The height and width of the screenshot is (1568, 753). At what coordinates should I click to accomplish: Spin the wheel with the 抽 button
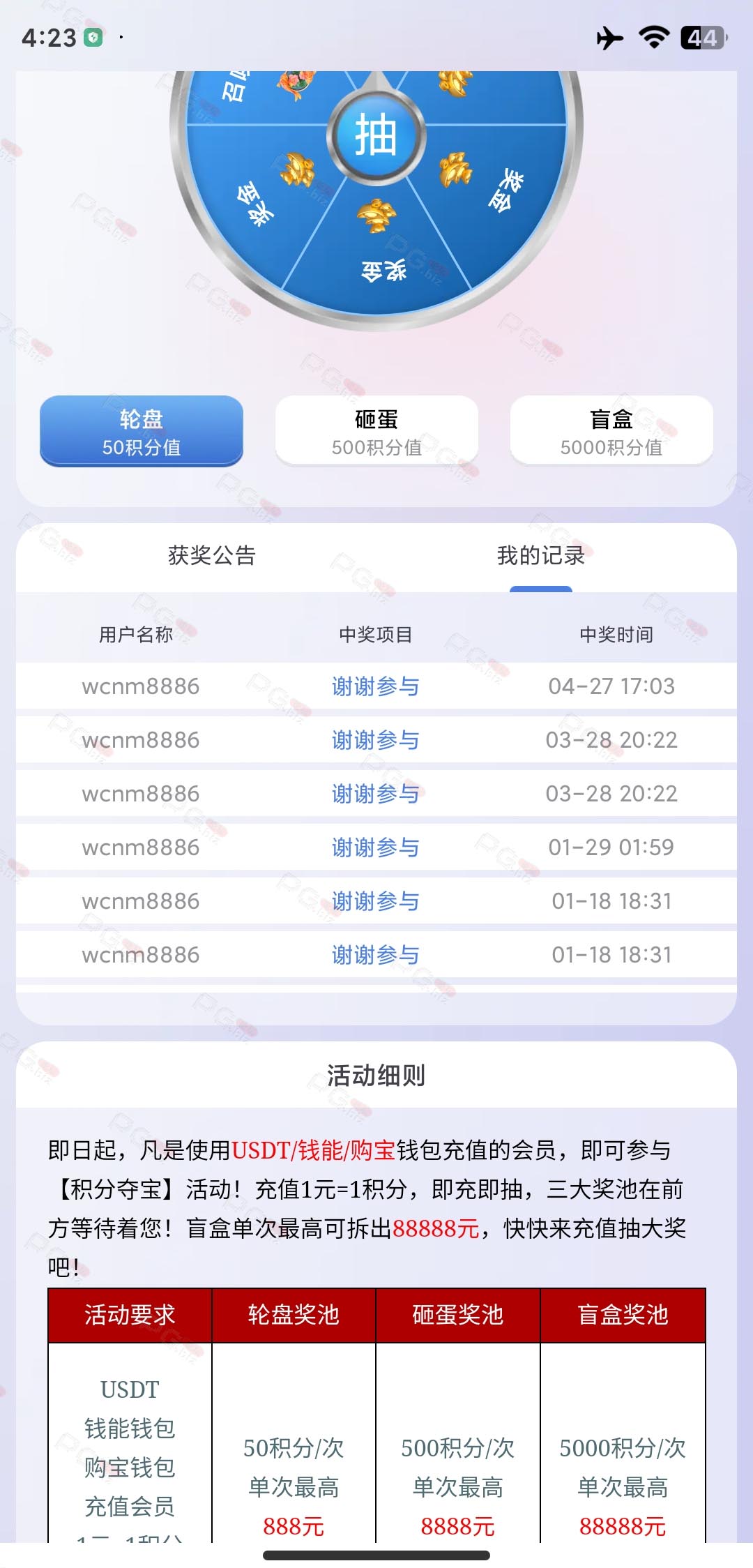coord(376,135)
